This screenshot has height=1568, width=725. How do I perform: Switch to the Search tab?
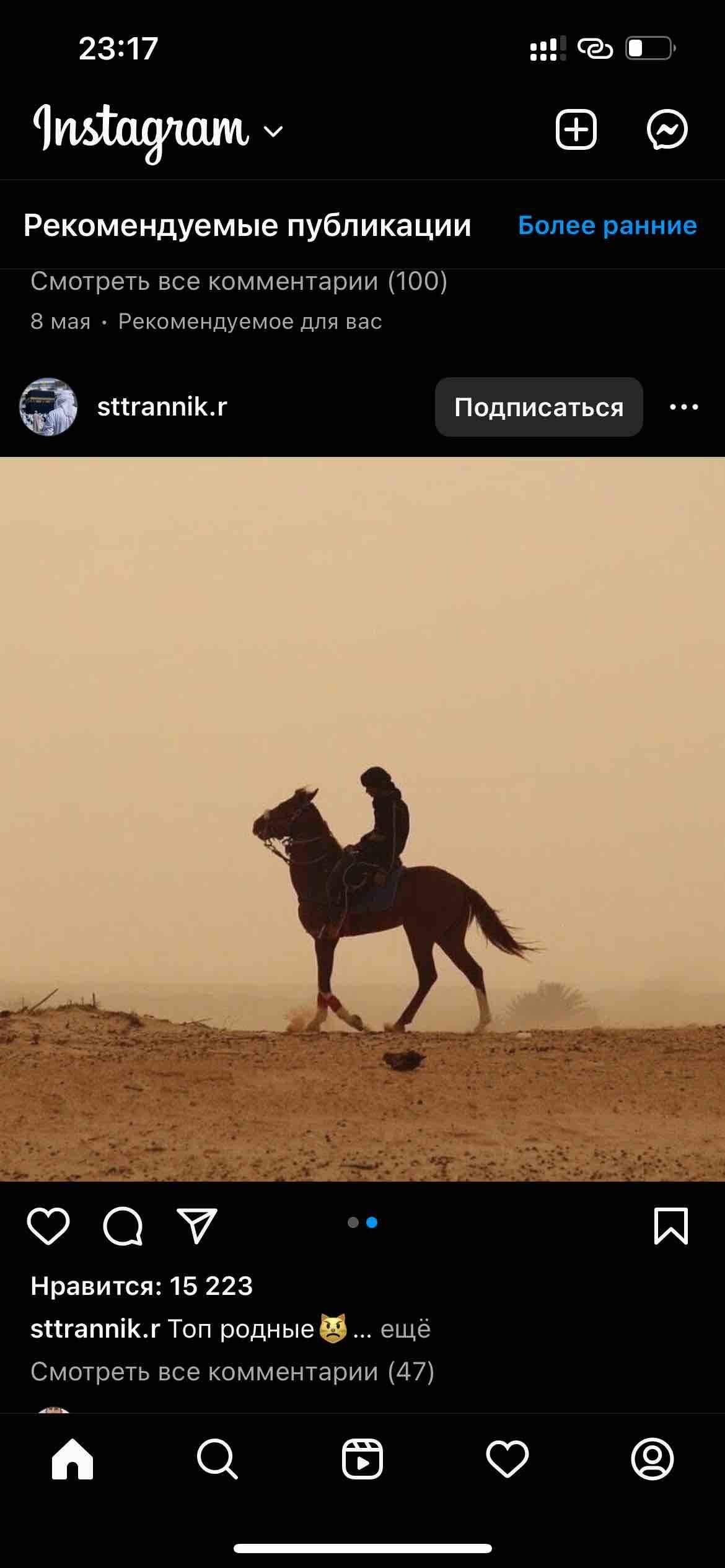(217, 1460)
